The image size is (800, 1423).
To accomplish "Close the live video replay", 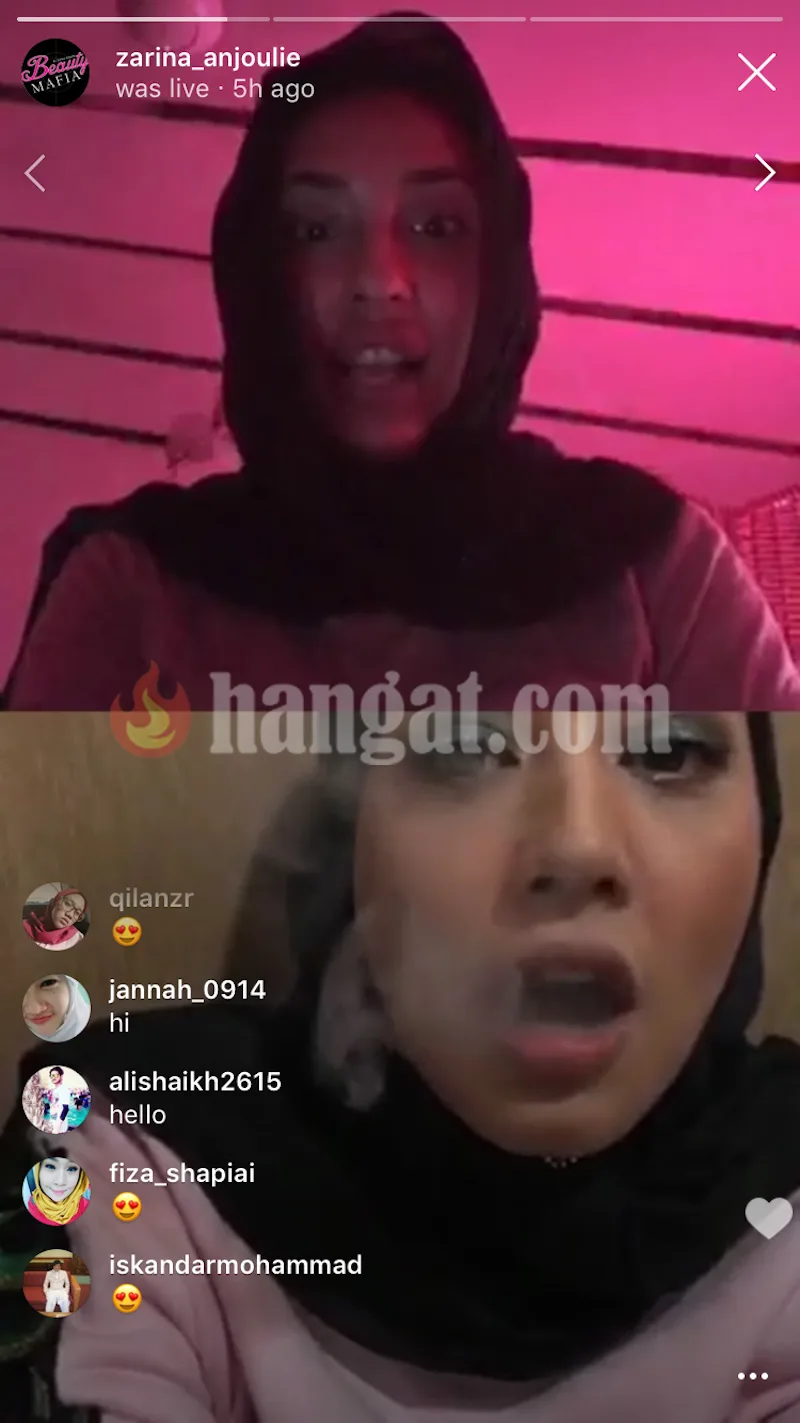I will [756, 73].
